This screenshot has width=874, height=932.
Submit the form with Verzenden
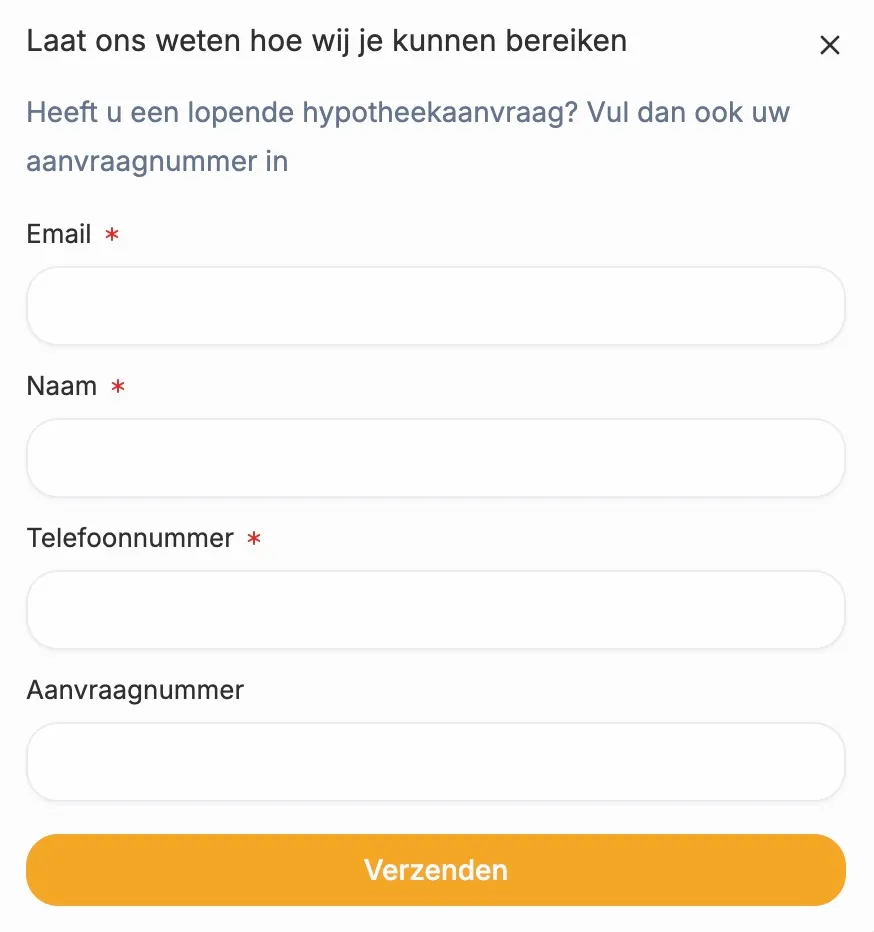435,870
